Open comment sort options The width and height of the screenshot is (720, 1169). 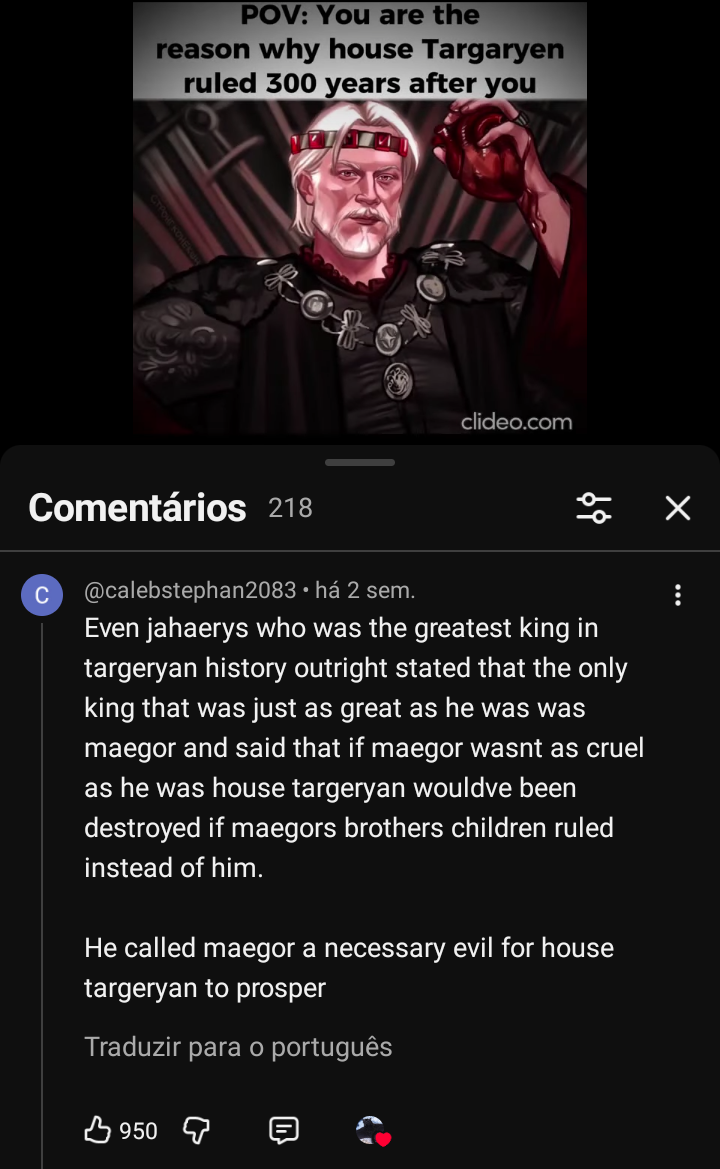pyautogui.click(x=594, y=508)
